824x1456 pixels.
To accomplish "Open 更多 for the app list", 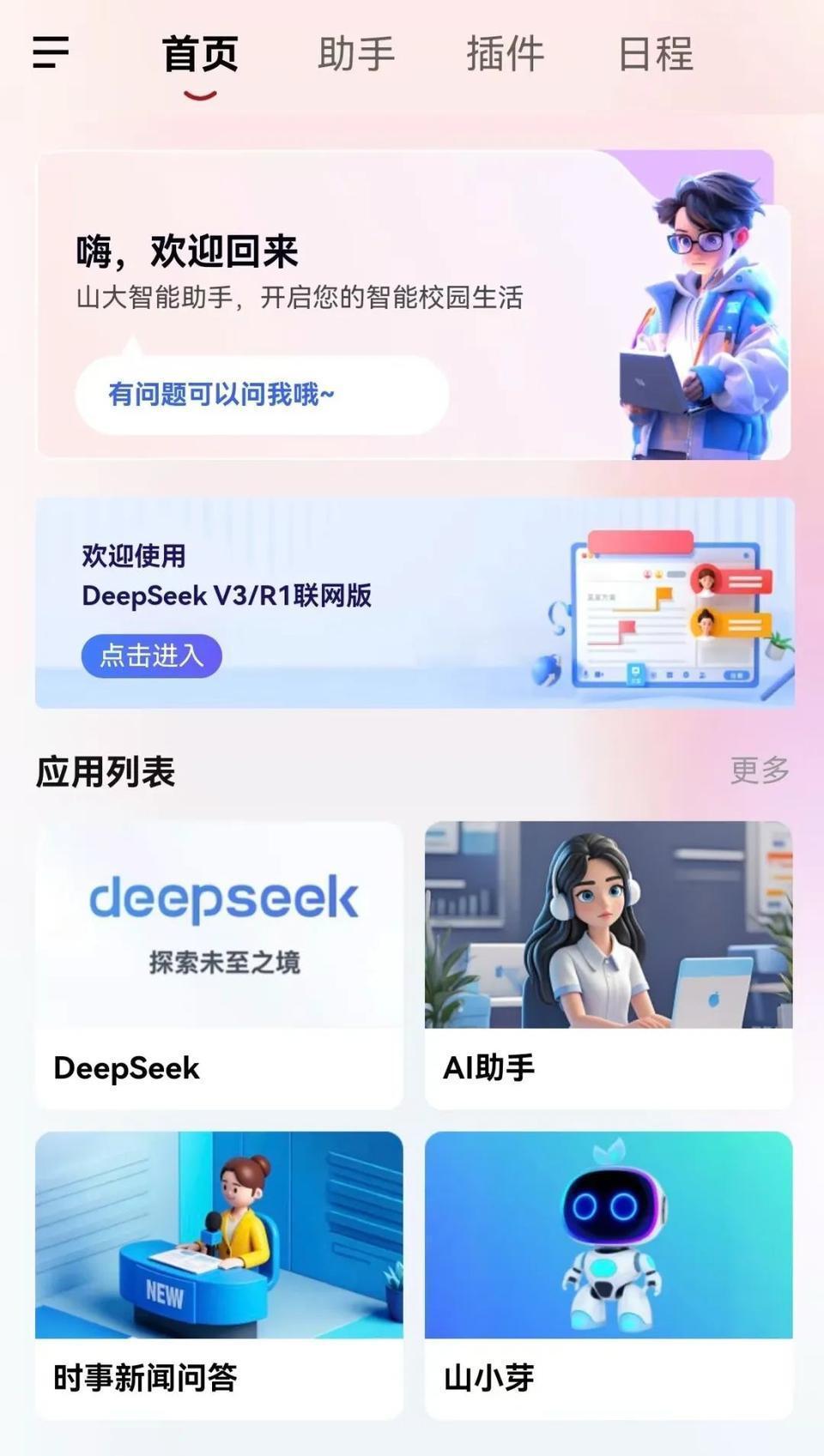I will tap(759, 770).
